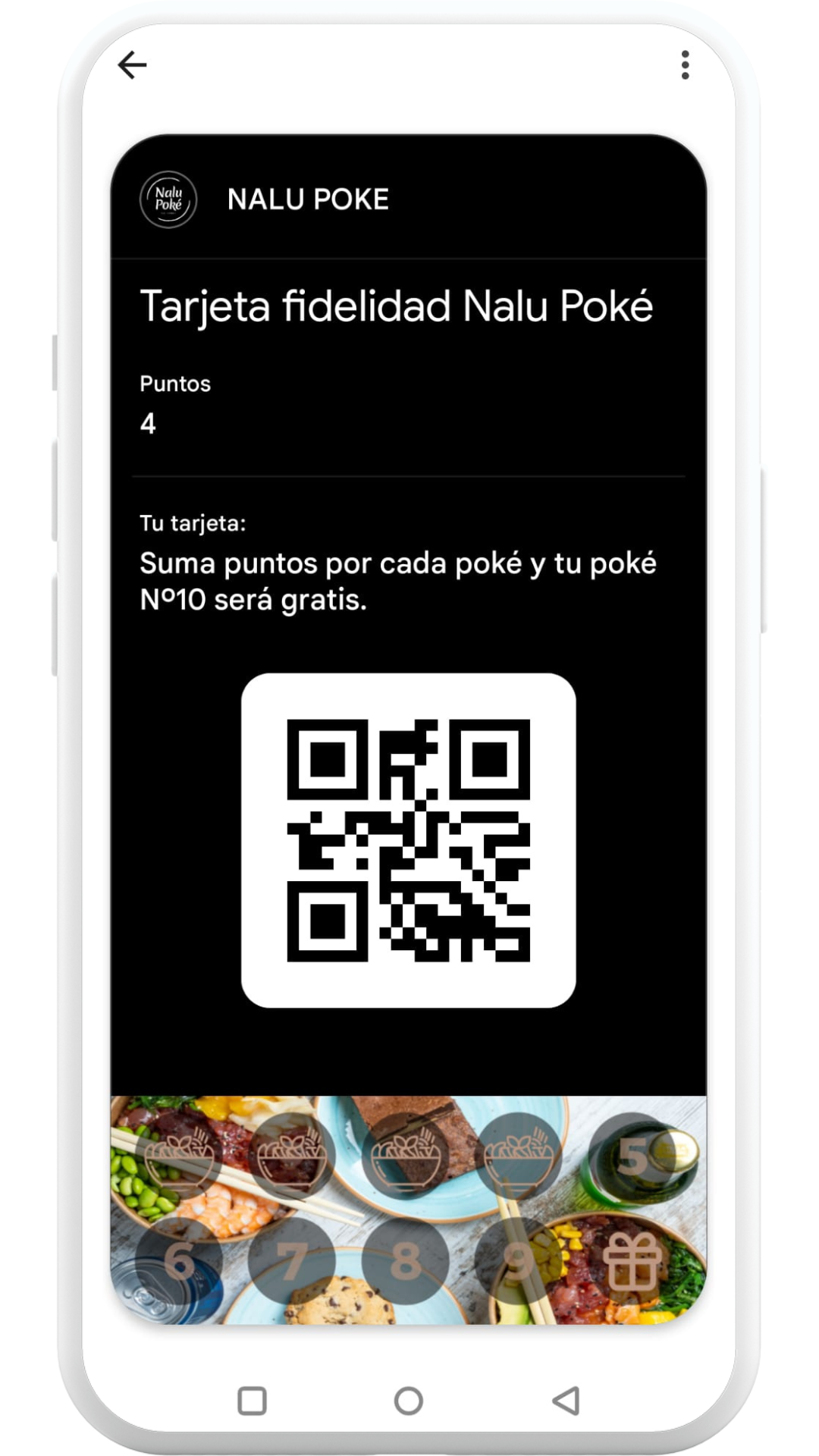Tap the system home button
The width and height of the screenshot is (819, 1456).
point(408,1401)
